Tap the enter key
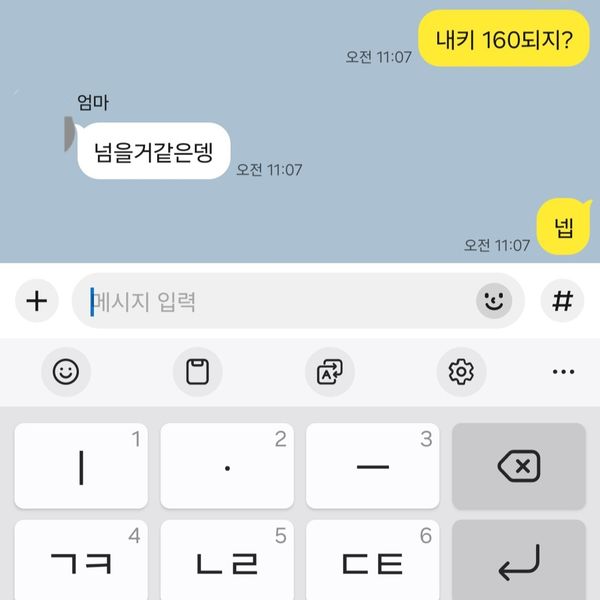The height and width of the screenshot is (600, 600). click(x=519, y=562)
